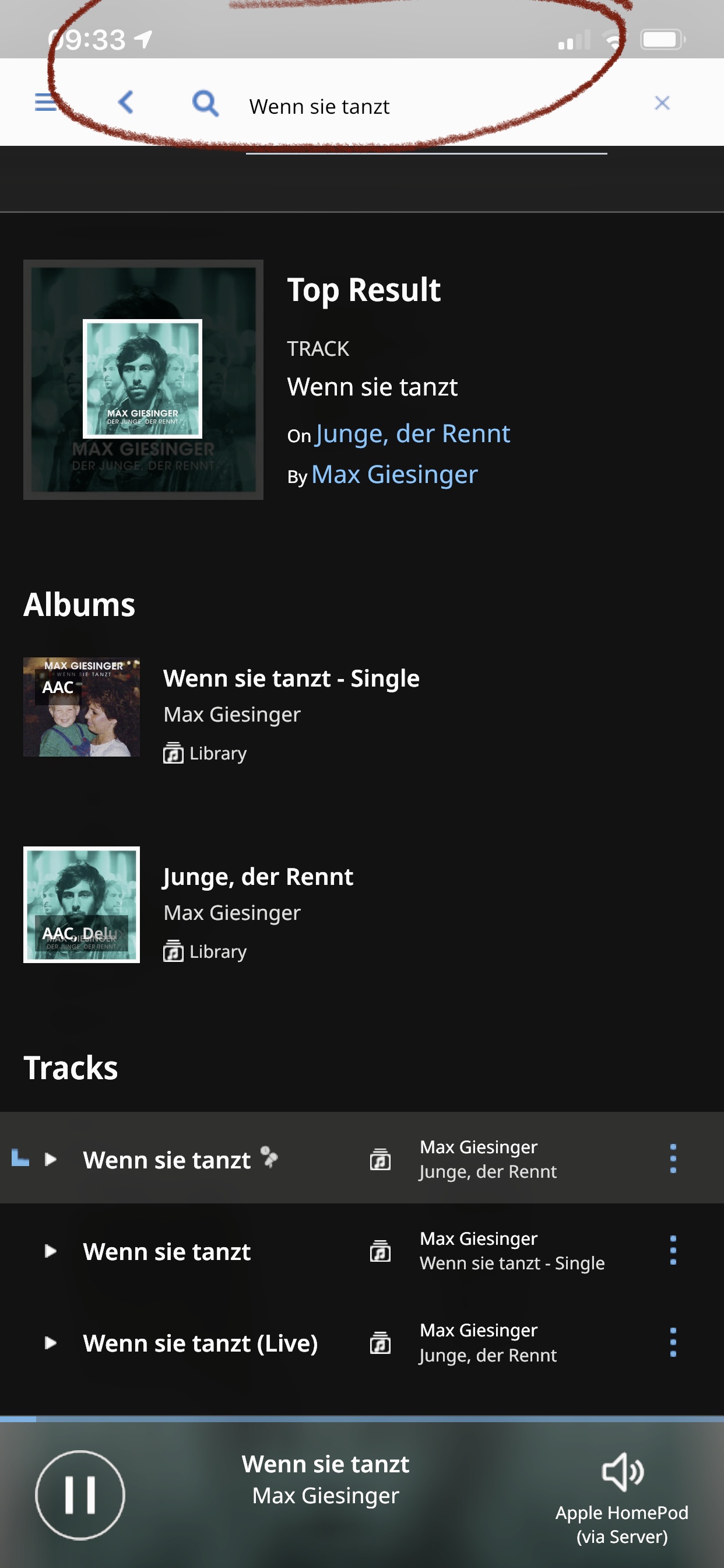724x1568 pixels.
Task: Play 'Wenn sie tanzt (Live)' track
Action: [51, 1343]
